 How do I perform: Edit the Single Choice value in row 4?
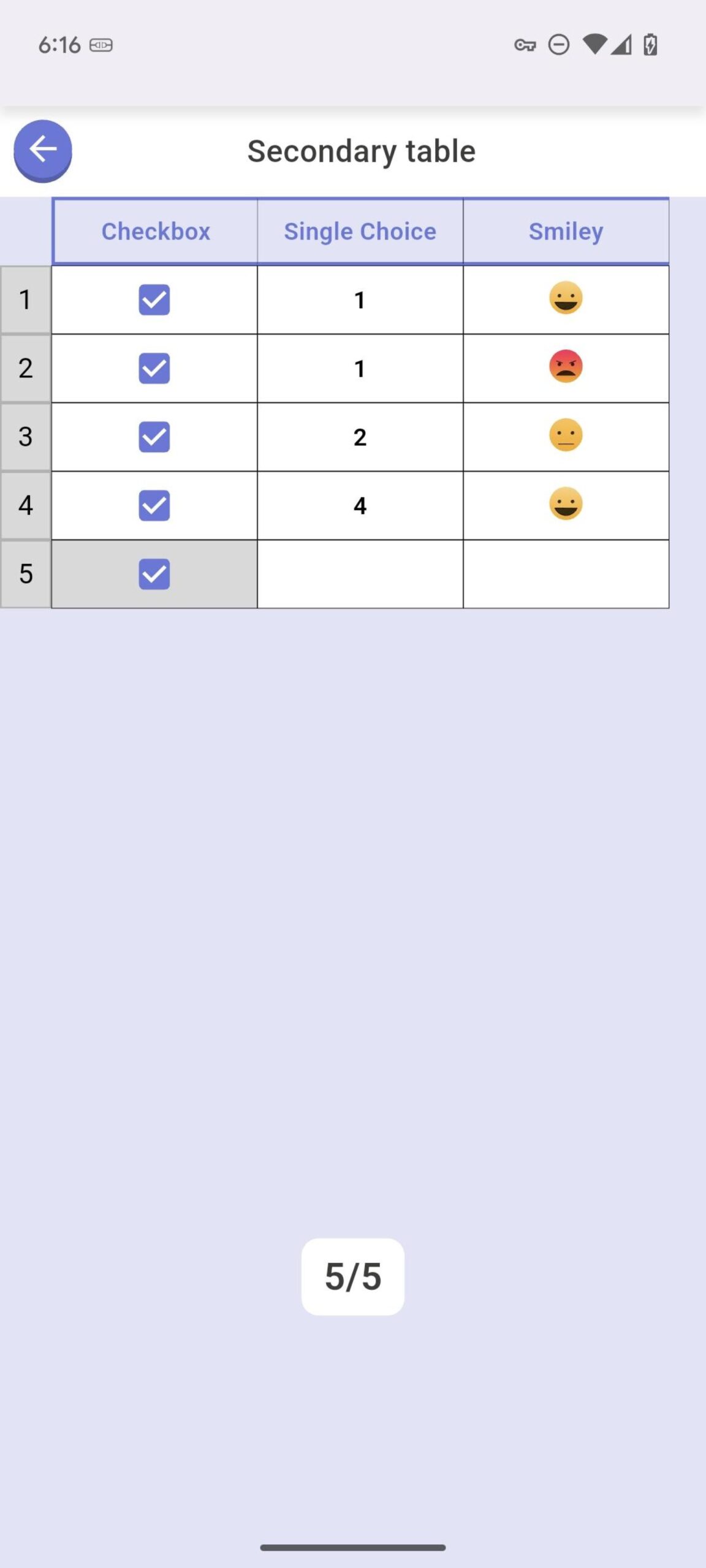(360, 505)
